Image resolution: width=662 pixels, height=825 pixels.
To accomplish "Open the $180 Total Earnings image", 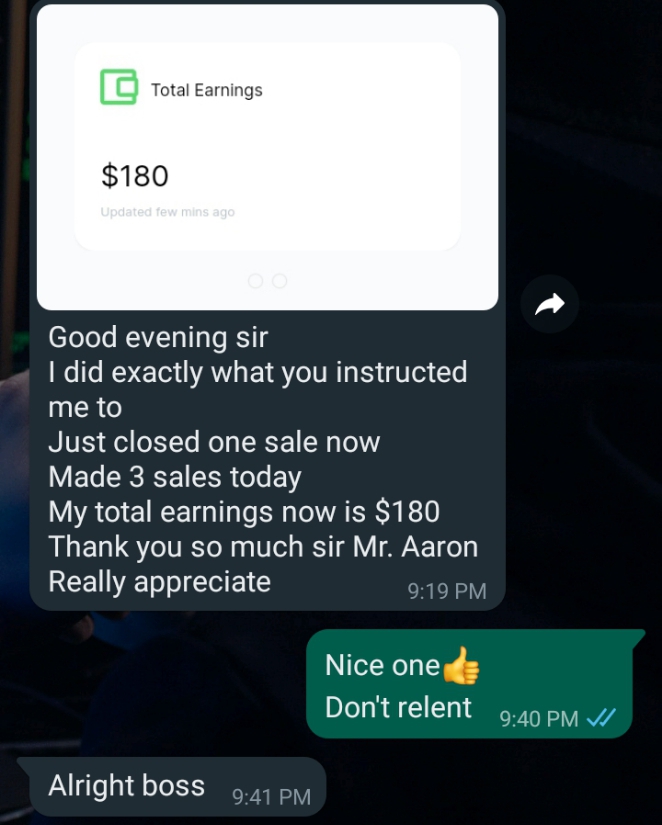I will click(267, 157).
